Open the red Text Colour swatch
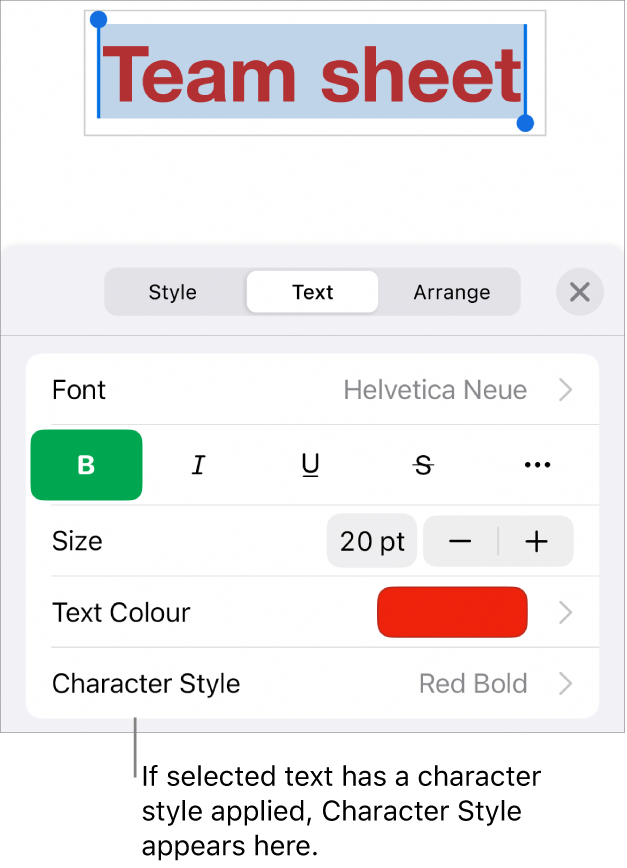Screen dimensions: 627x868 click(452, 612)
